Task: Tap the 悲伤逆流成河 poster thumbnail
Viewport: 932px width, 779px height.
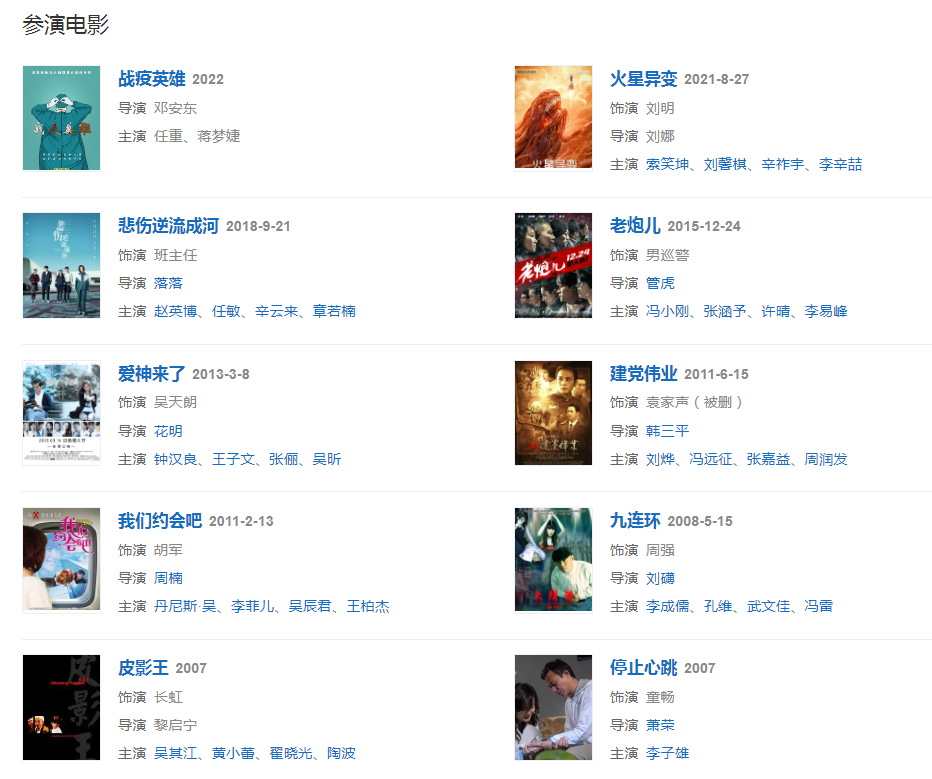Action: pyautogui.click(x=61, y=265)
